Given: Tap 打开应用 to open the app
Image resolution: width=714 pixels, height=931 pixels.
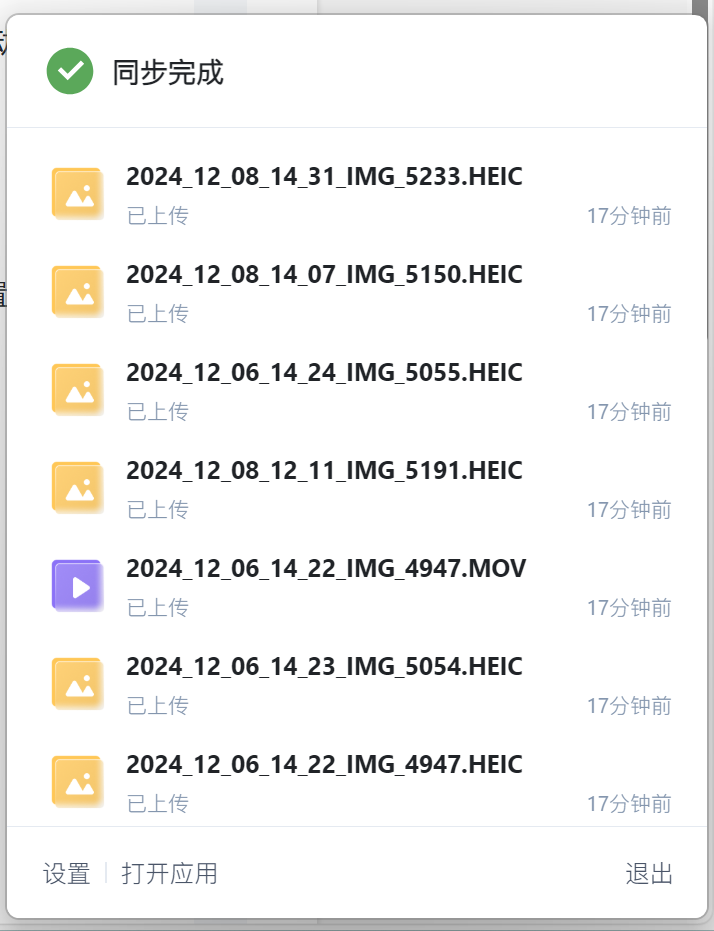Looking at the screenshot, I should pos(169,874).
